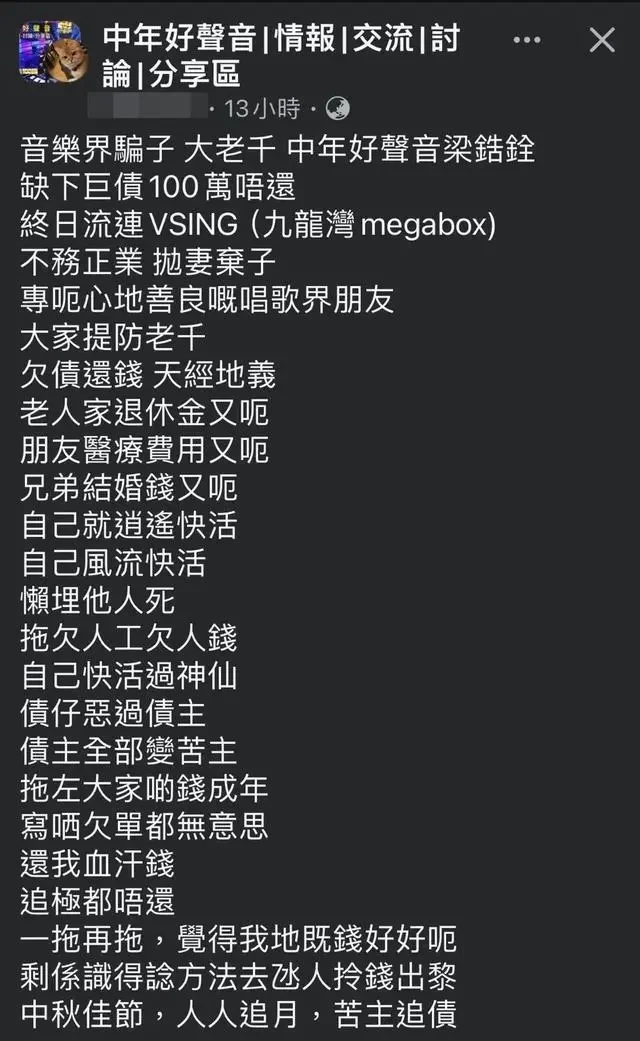Screen dimensions: 640x1041
Task: Tap the group profile picture
Action: pyautogui.click(x=53, y=52)
